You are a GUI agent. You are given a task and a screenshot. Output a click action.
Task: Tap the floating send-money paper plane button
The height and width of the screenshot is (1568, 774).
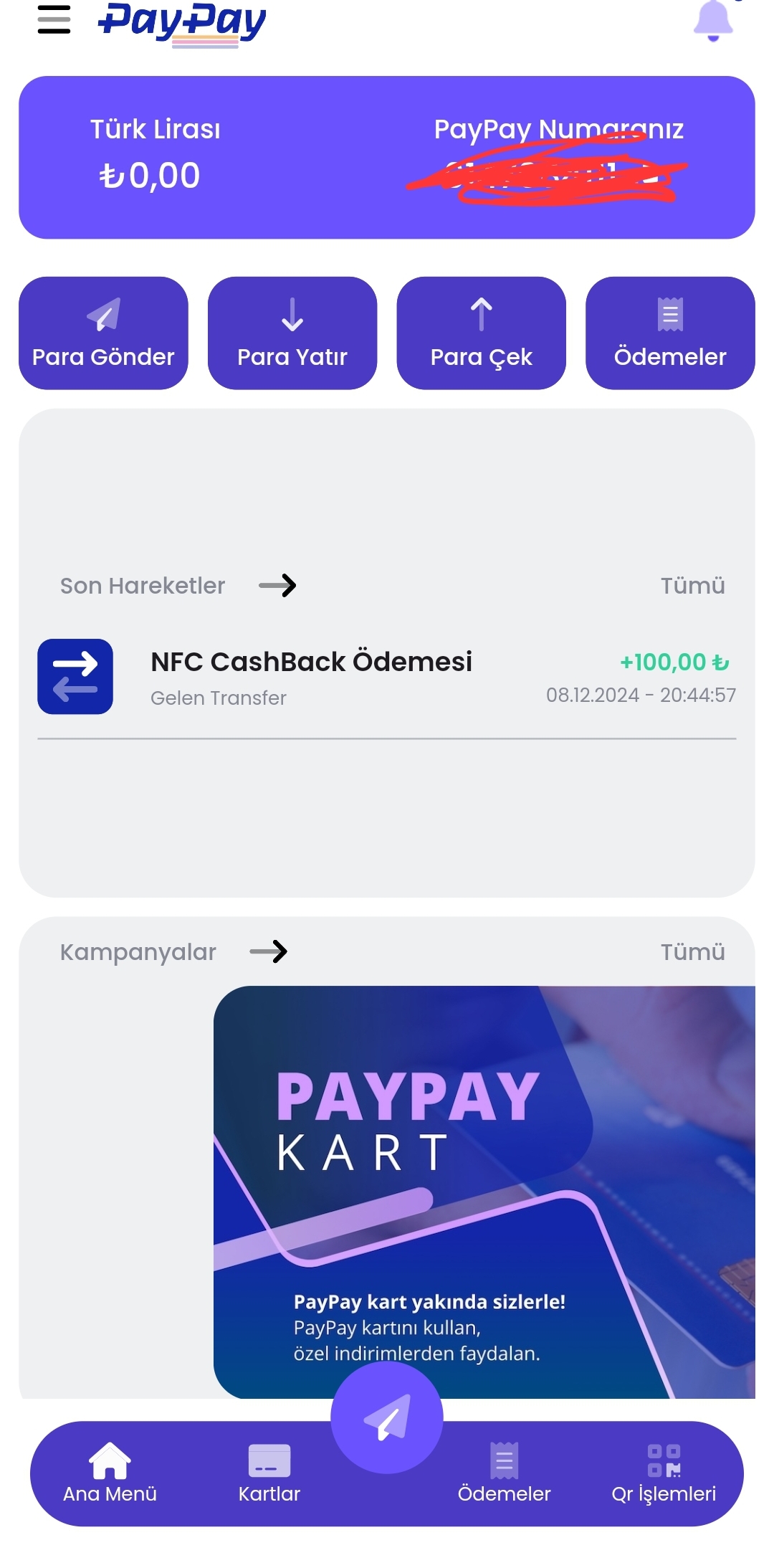tap(387, 1417)
